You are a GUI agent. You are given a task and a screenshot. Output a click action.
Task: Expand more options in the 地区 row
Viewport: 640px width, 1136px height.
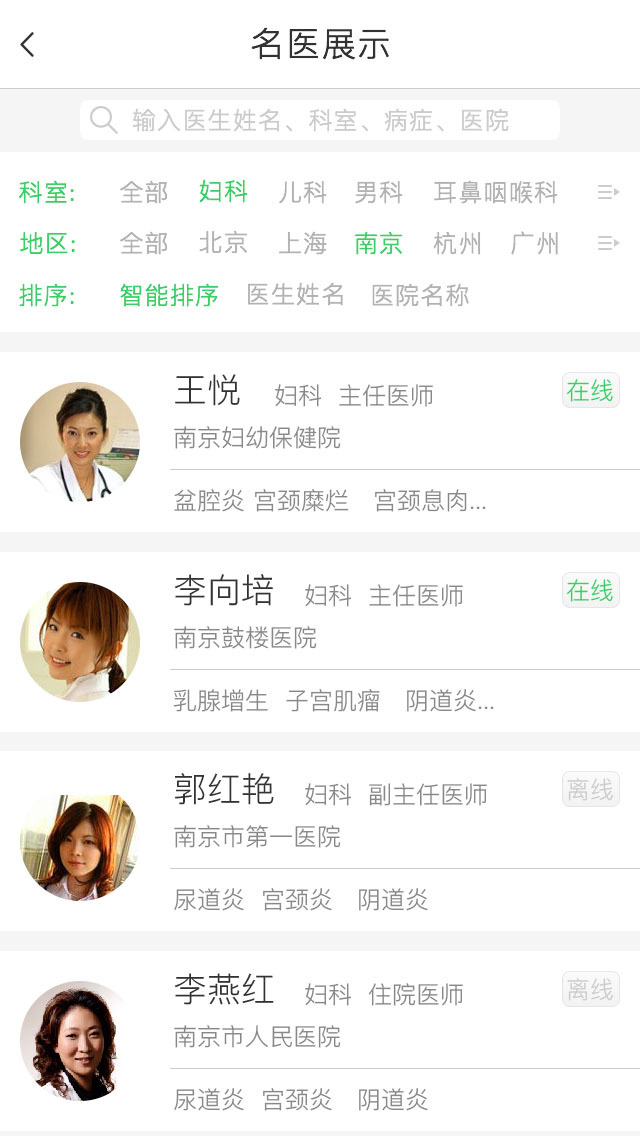point(608,244)
